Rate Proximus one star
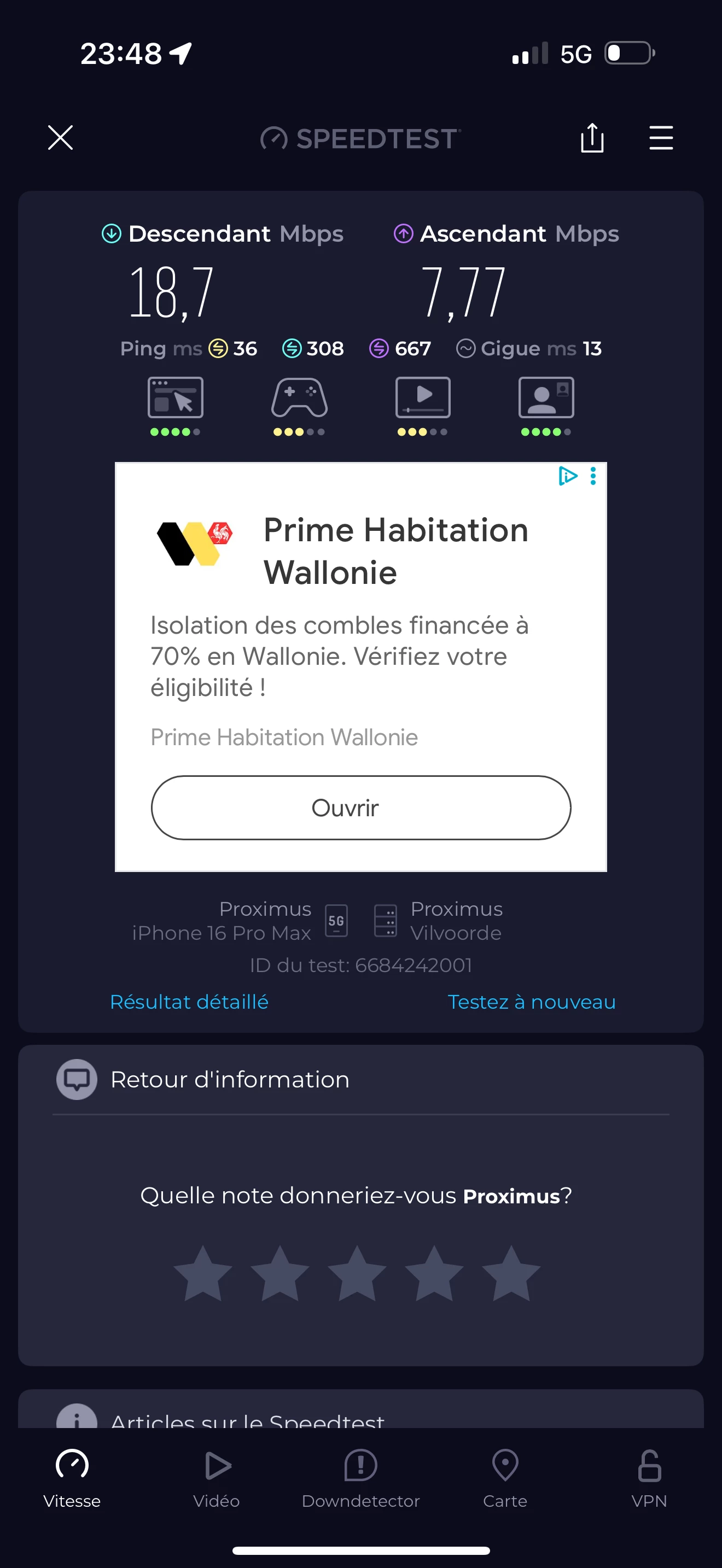This screenshot has width=722, height=1568. 203,1274
